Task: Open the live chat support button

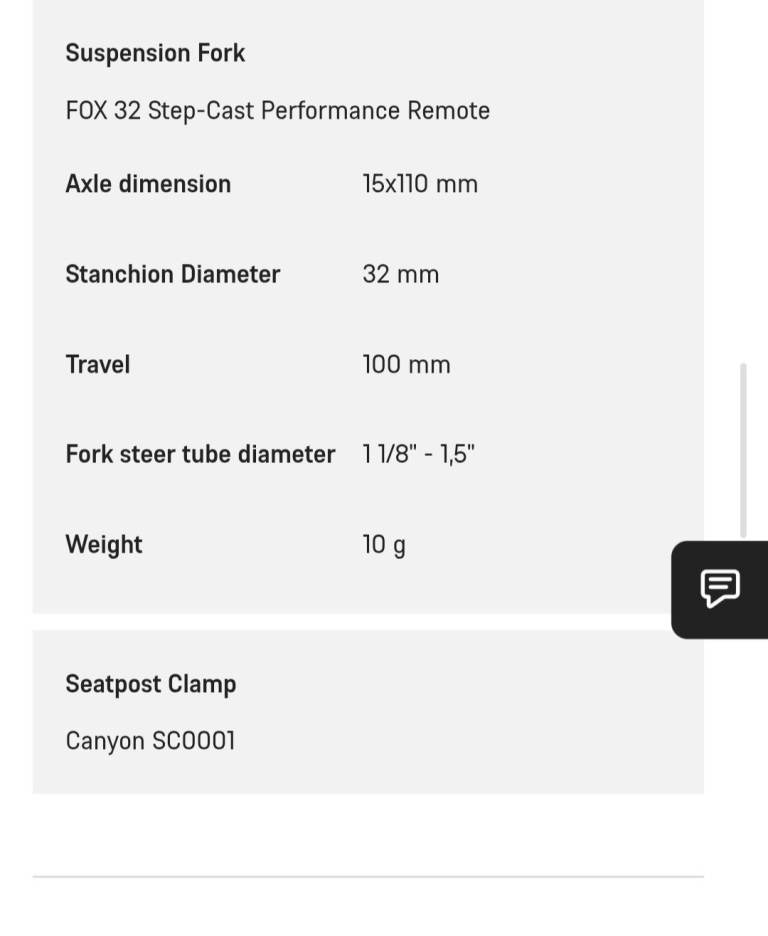Action: click(x=720, y=589)
